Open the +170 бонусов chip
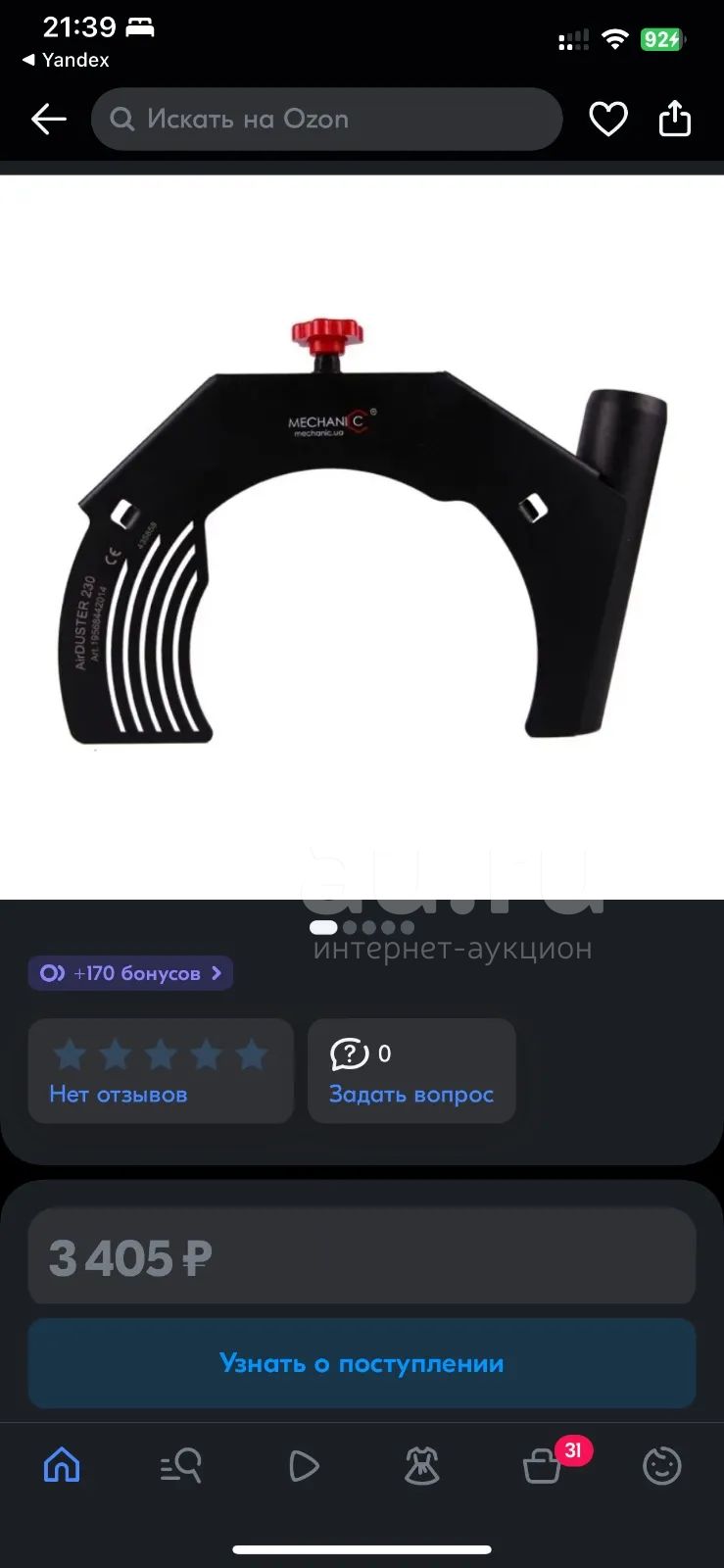 coord(130,973)
